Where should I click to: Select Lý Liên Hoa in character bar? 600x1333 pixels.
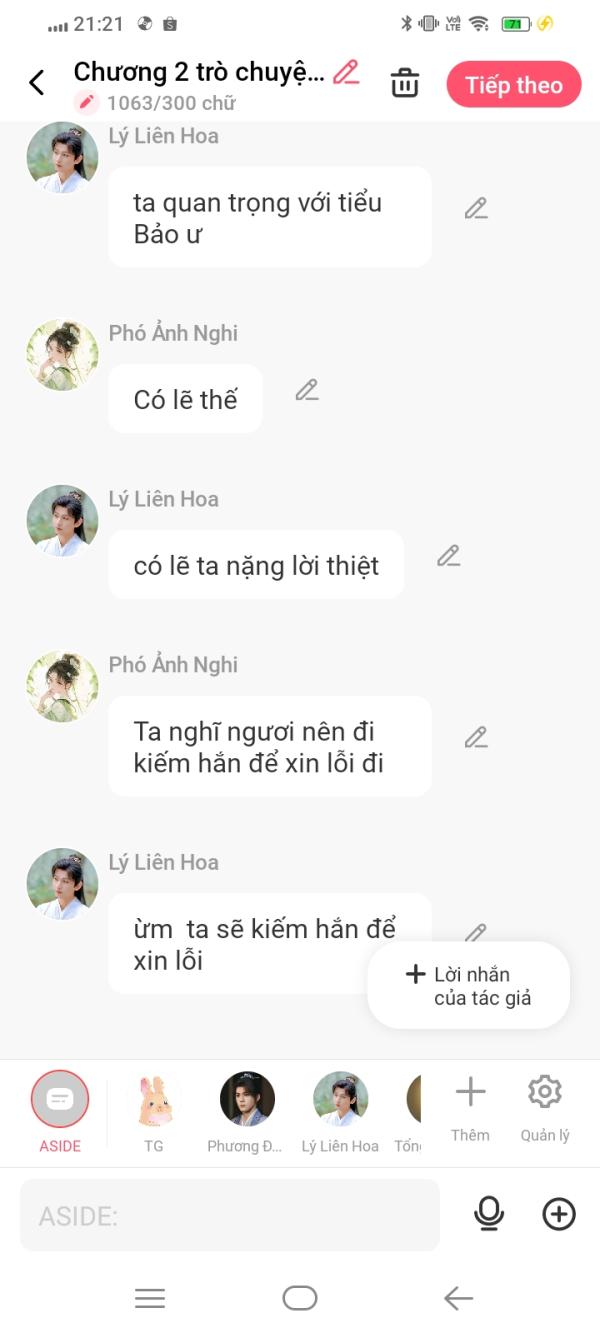click(340, 1108)
